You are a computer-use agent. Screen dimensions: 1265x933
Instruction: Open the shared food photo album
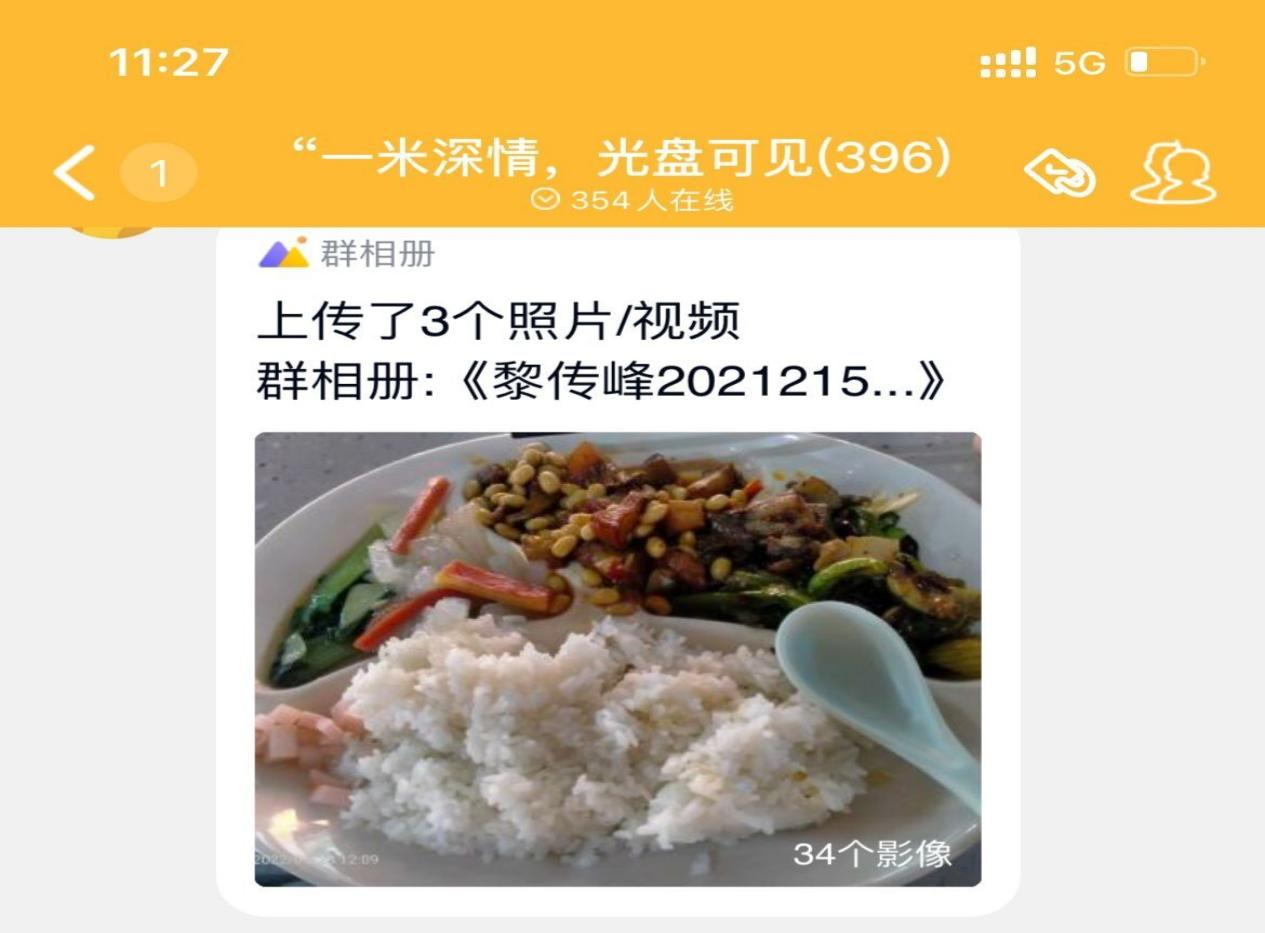click(x=617, y=658)
